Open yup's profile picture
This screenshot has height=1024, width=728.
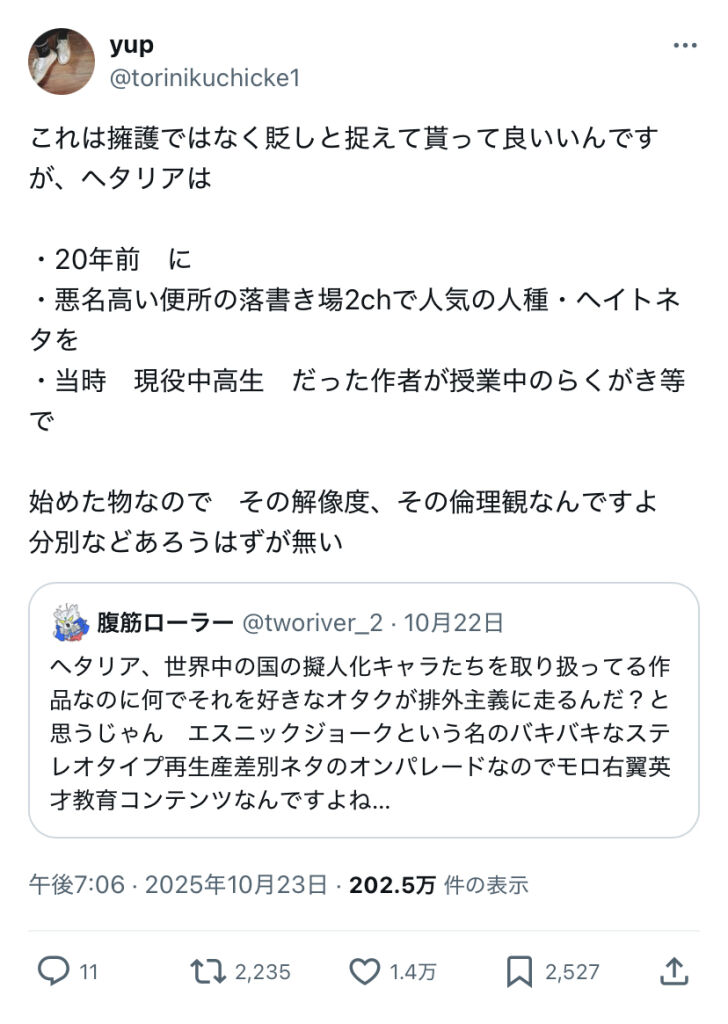coord(61,61)
